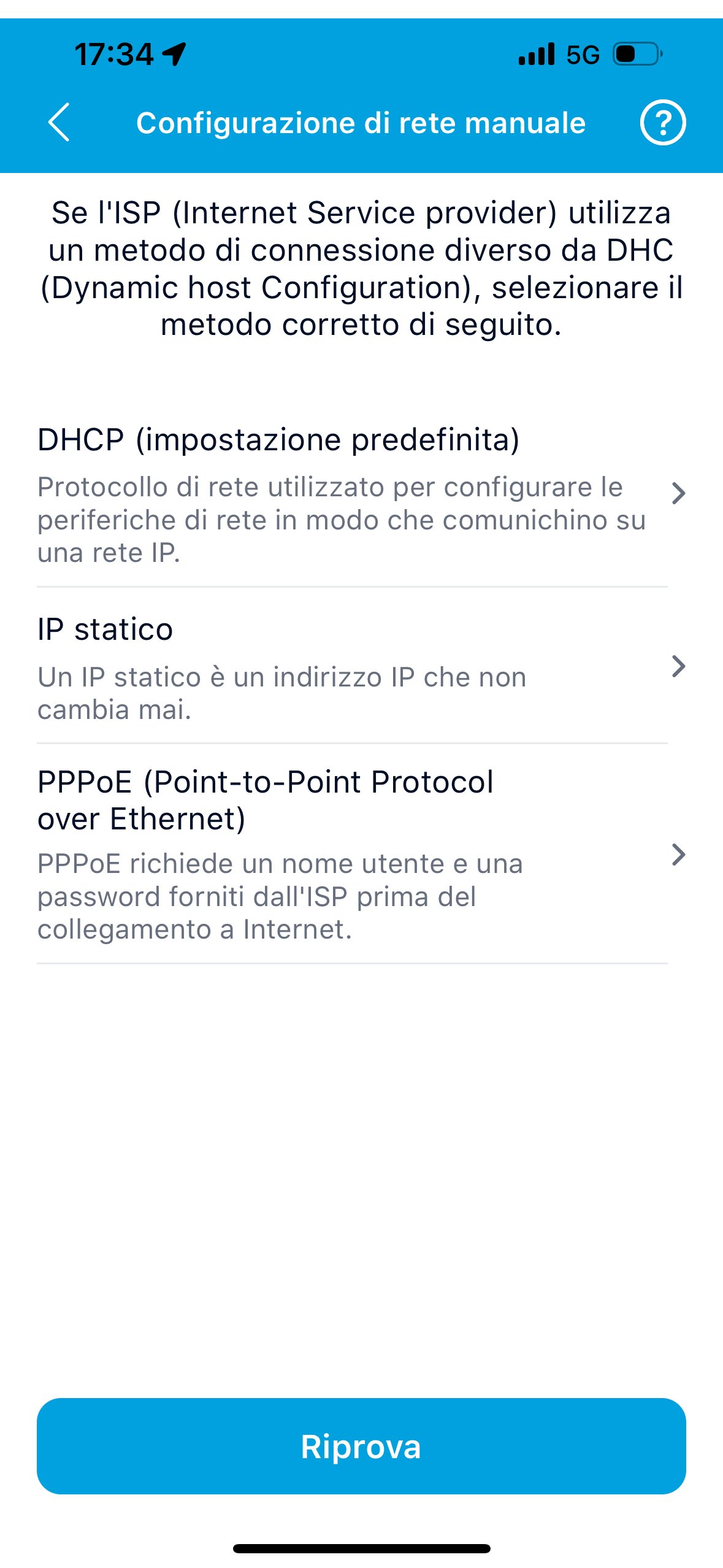
Task: Choose the IP statico connection method
Action: [352, 667]
